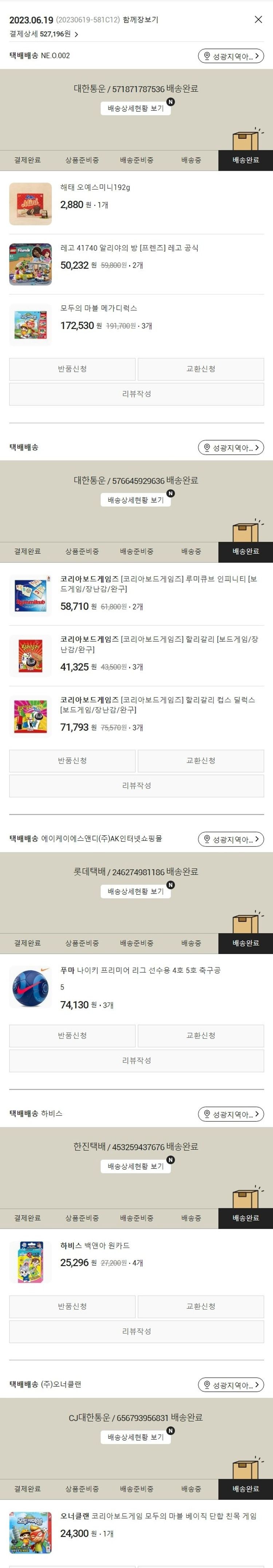Request return for 하비스 백앤아 원카드
The height and width of the screenshot is (1568, 273).
[72, 1306]
